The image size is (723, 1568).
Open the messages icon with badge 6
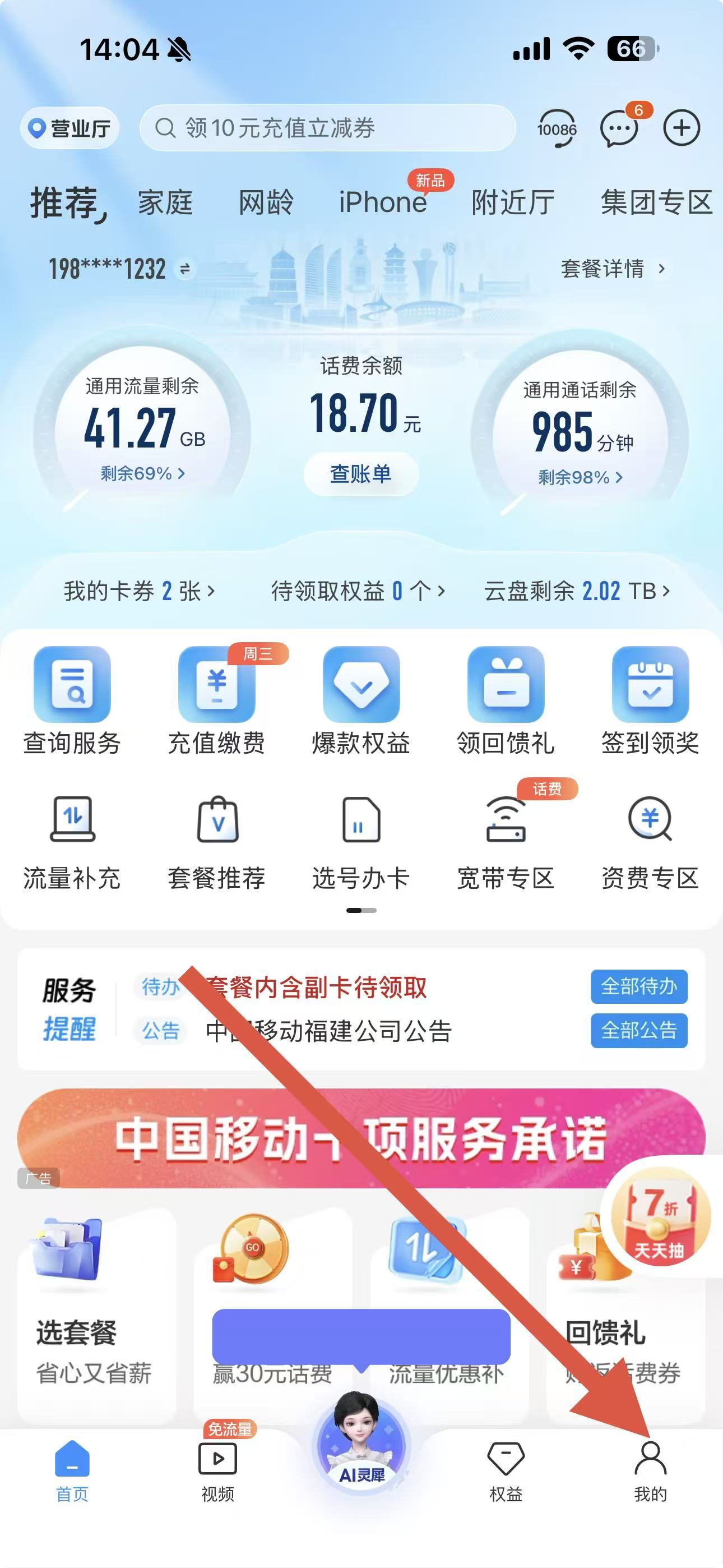619,128
